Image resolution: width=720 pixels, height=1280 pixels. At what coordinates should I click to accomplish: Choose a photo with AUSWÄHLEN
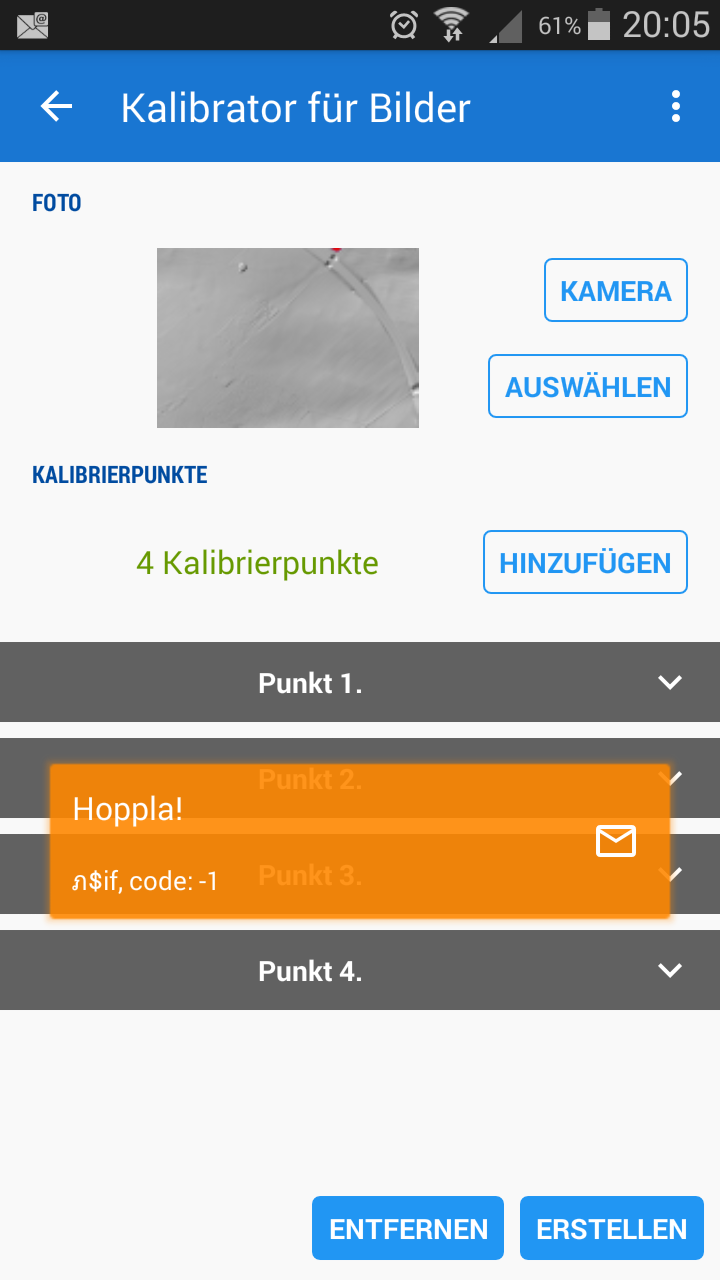(x=588, y=387)
